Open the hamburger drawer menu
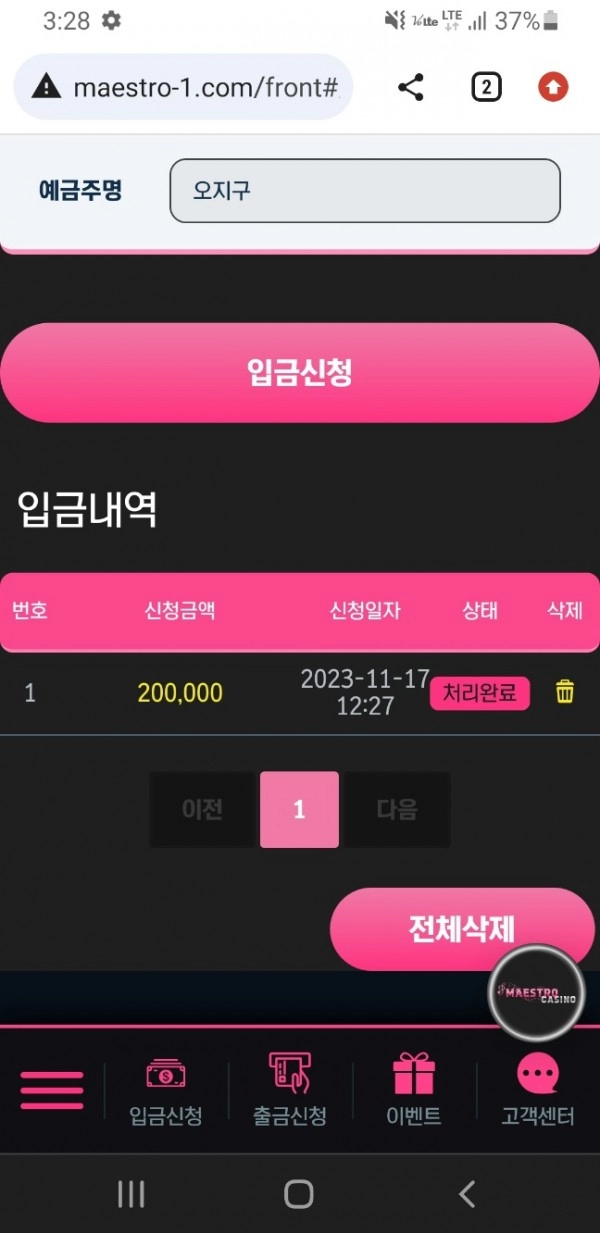The height and width of the screenshot is (1233, 600). click(x=52, y=1090)
